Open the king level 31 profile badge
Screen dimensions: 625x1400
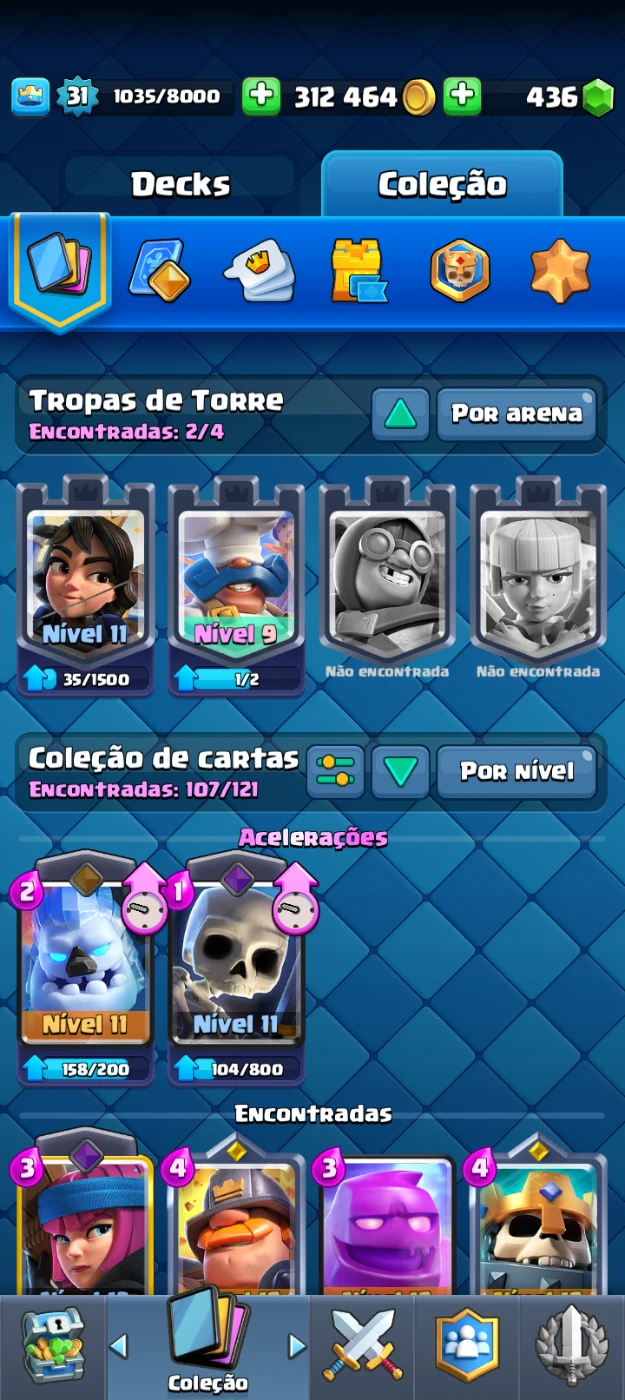point(77,97)
